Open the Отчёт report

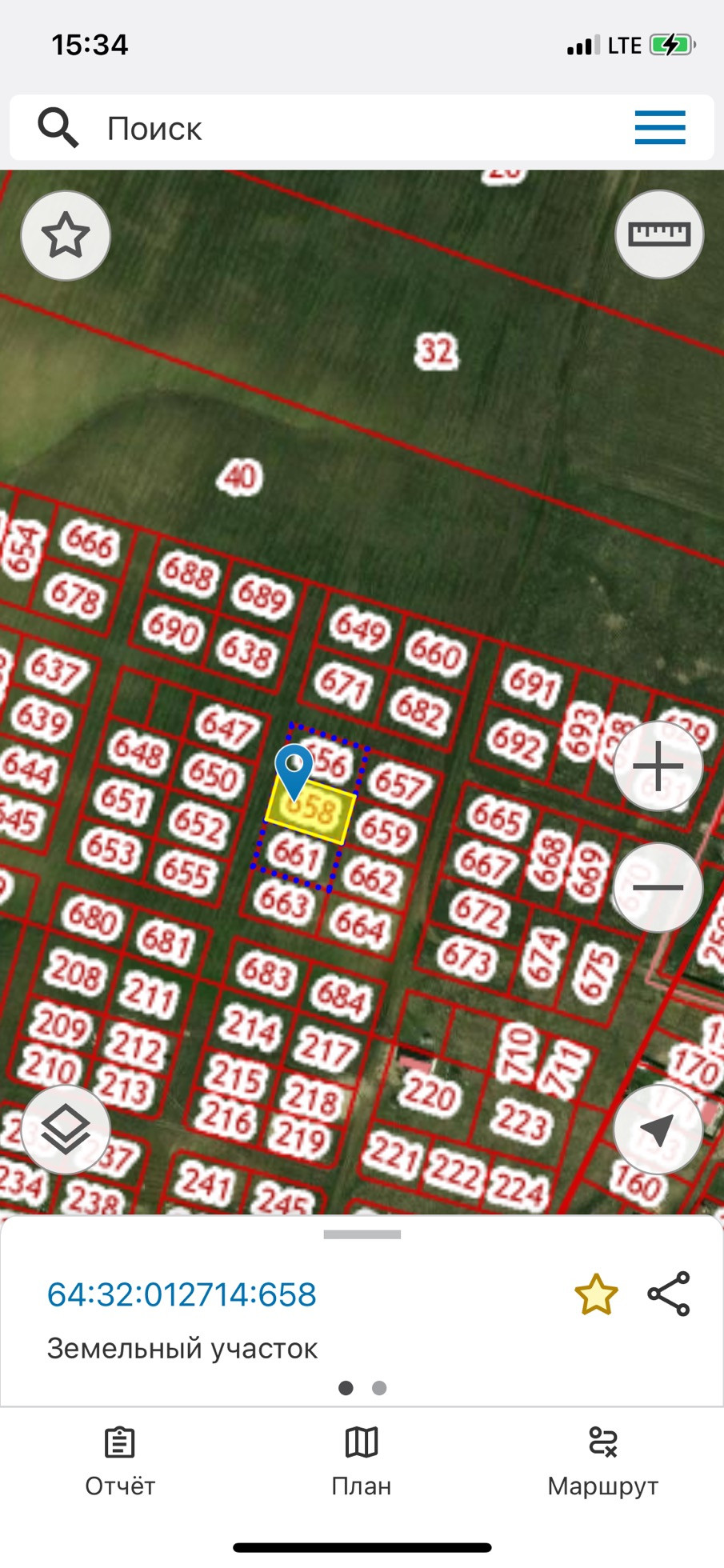(x=120, y=1462)
